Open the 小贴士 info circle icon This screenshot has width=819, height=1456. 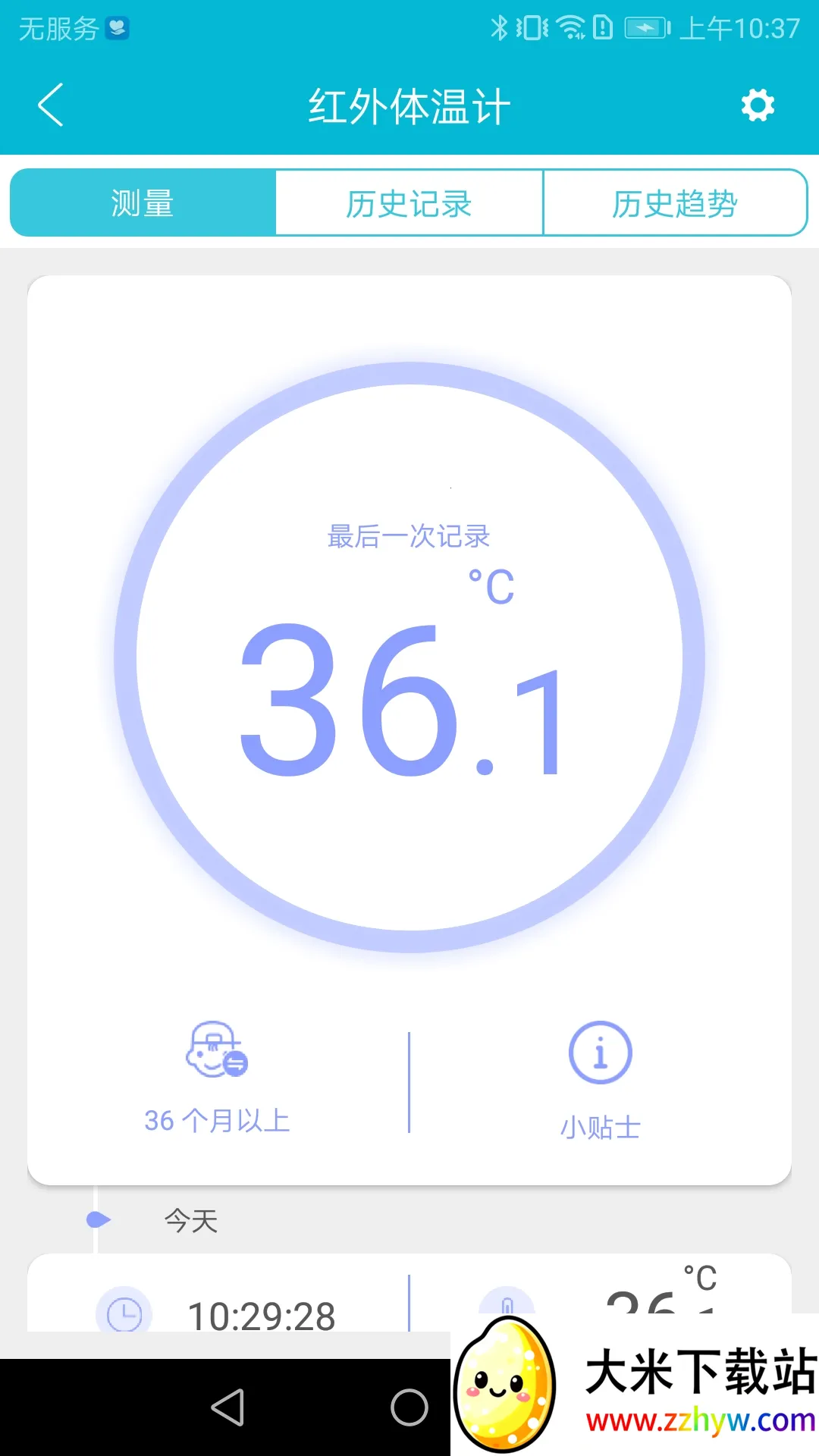point(599,1053)
